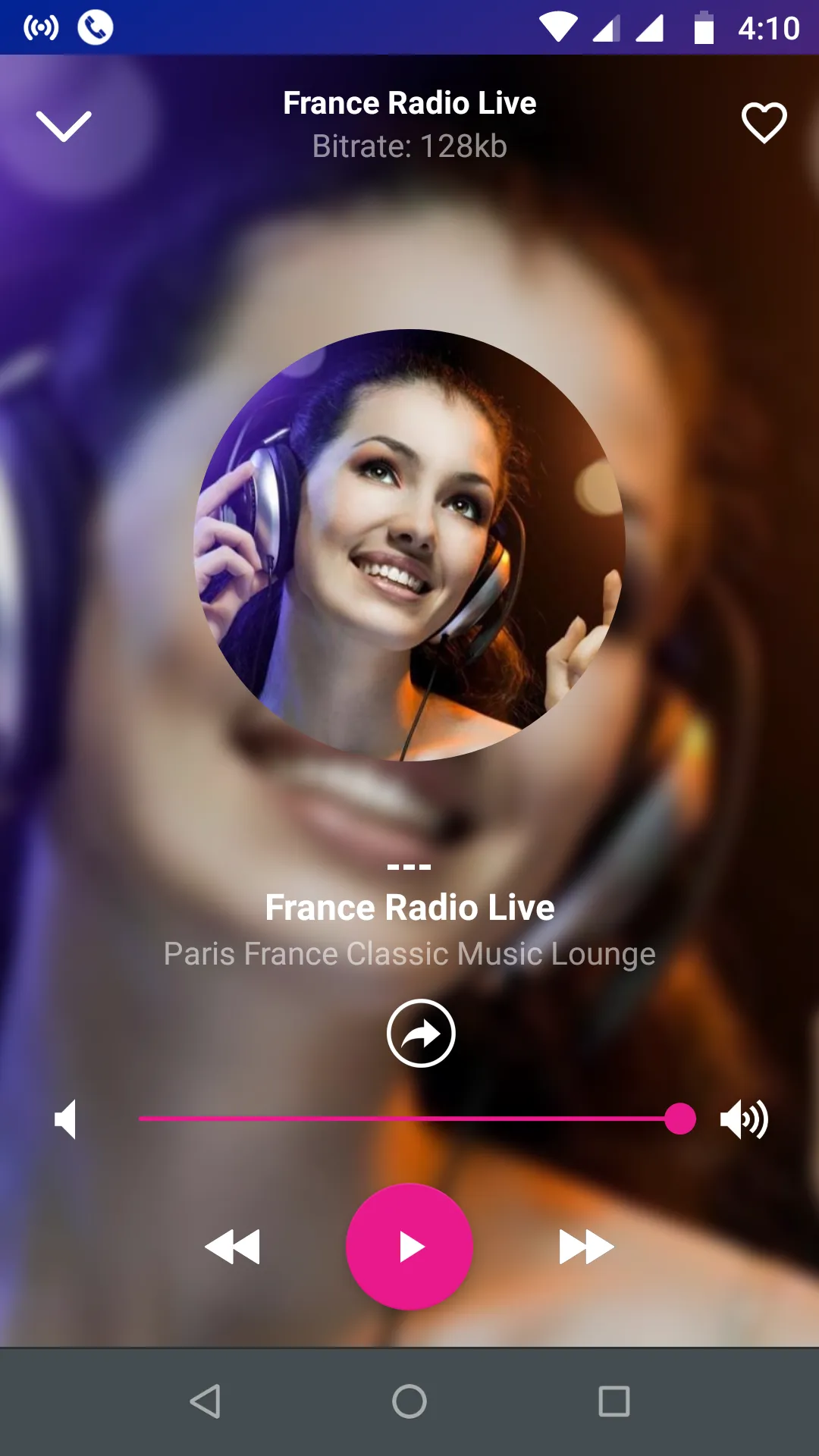This screenshot has width=819, height=1456.
Task: Collapse the player with the down chevron
Action: [64, 126]
